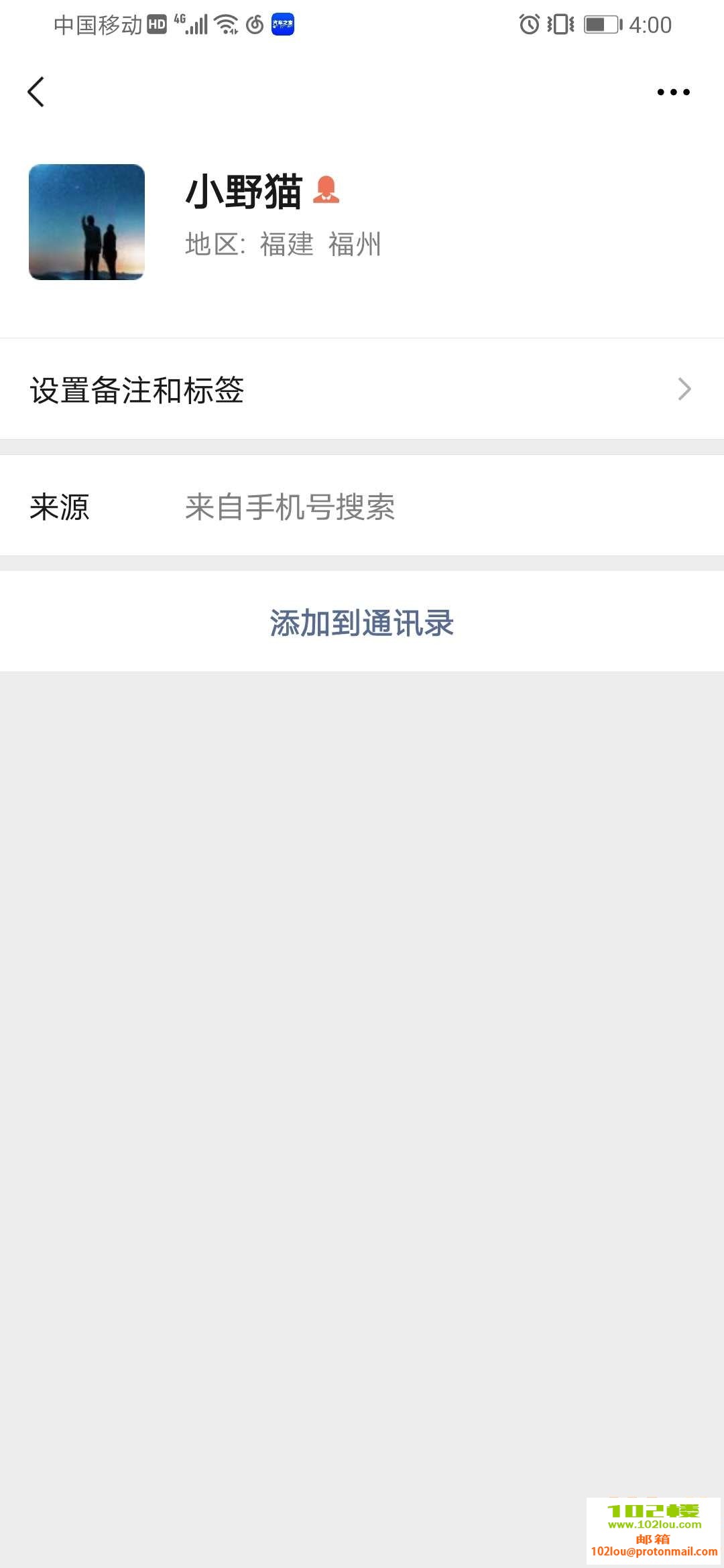Open 设置备注和标签 row

pos(362,389)
